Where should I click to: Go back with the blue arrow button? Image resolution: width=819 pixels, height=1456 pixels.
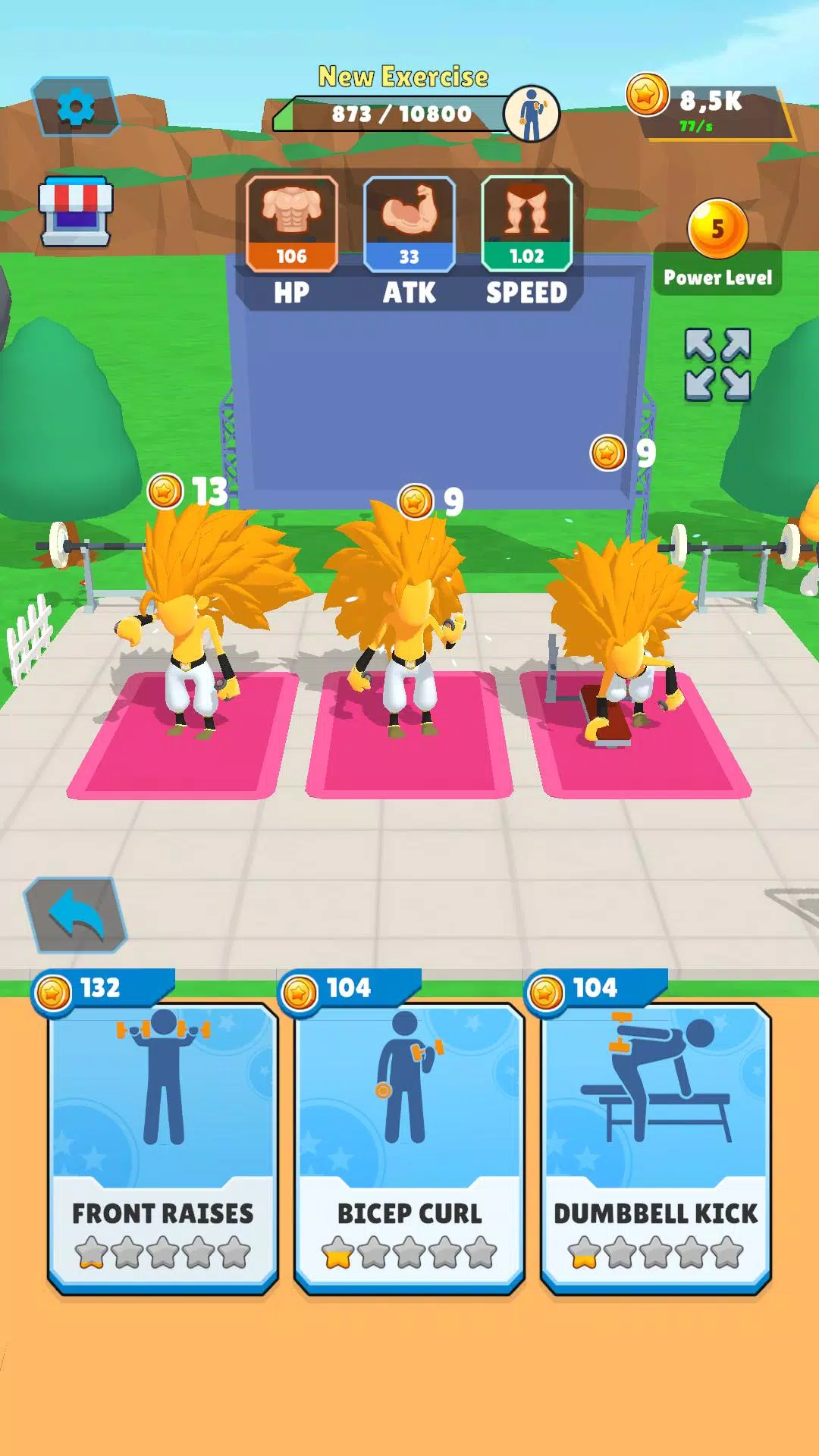pyautogui.click(x=76, y=915)
